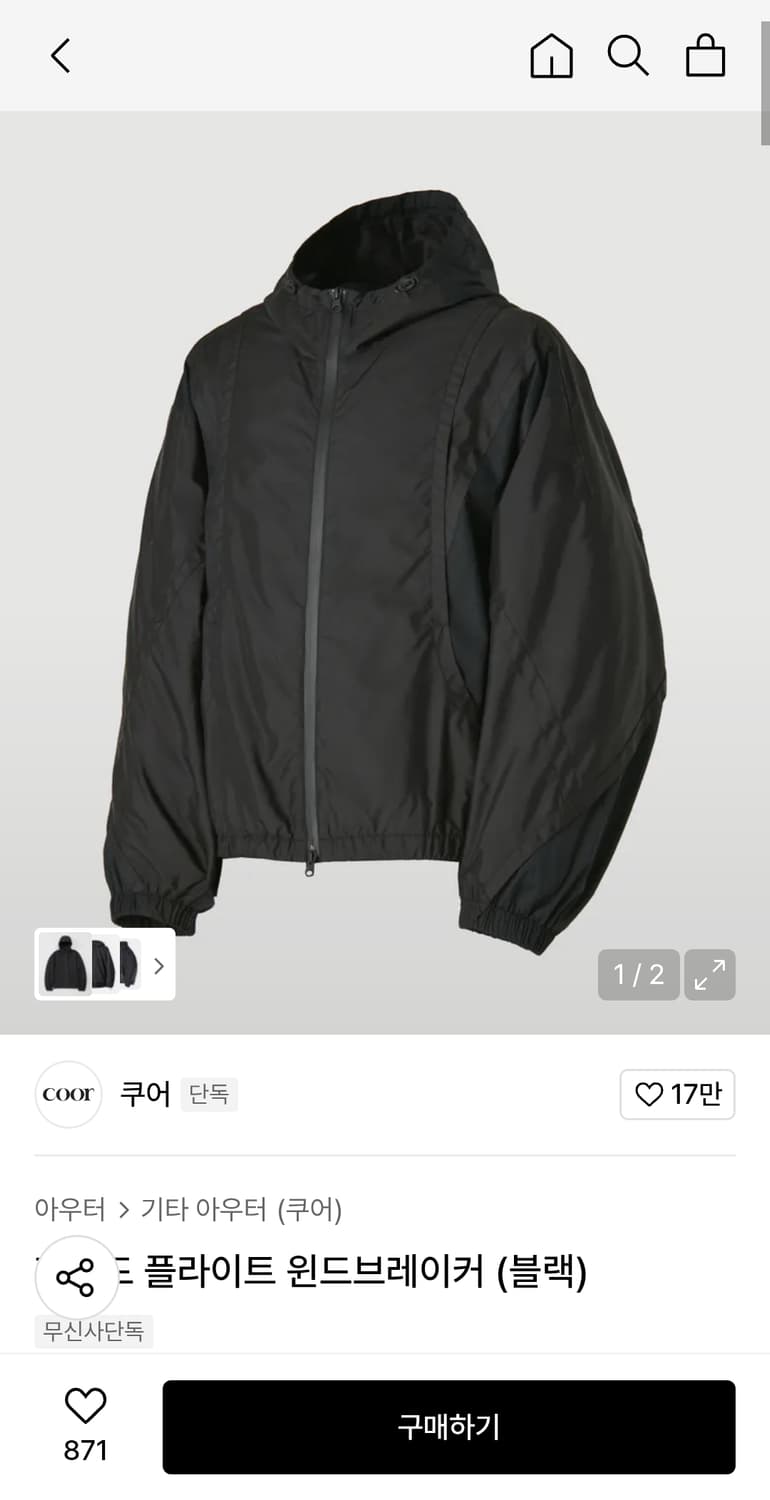This screenshot has width=770, height=1500.
Task: Share this product
Action: [x=76, y=1277]
